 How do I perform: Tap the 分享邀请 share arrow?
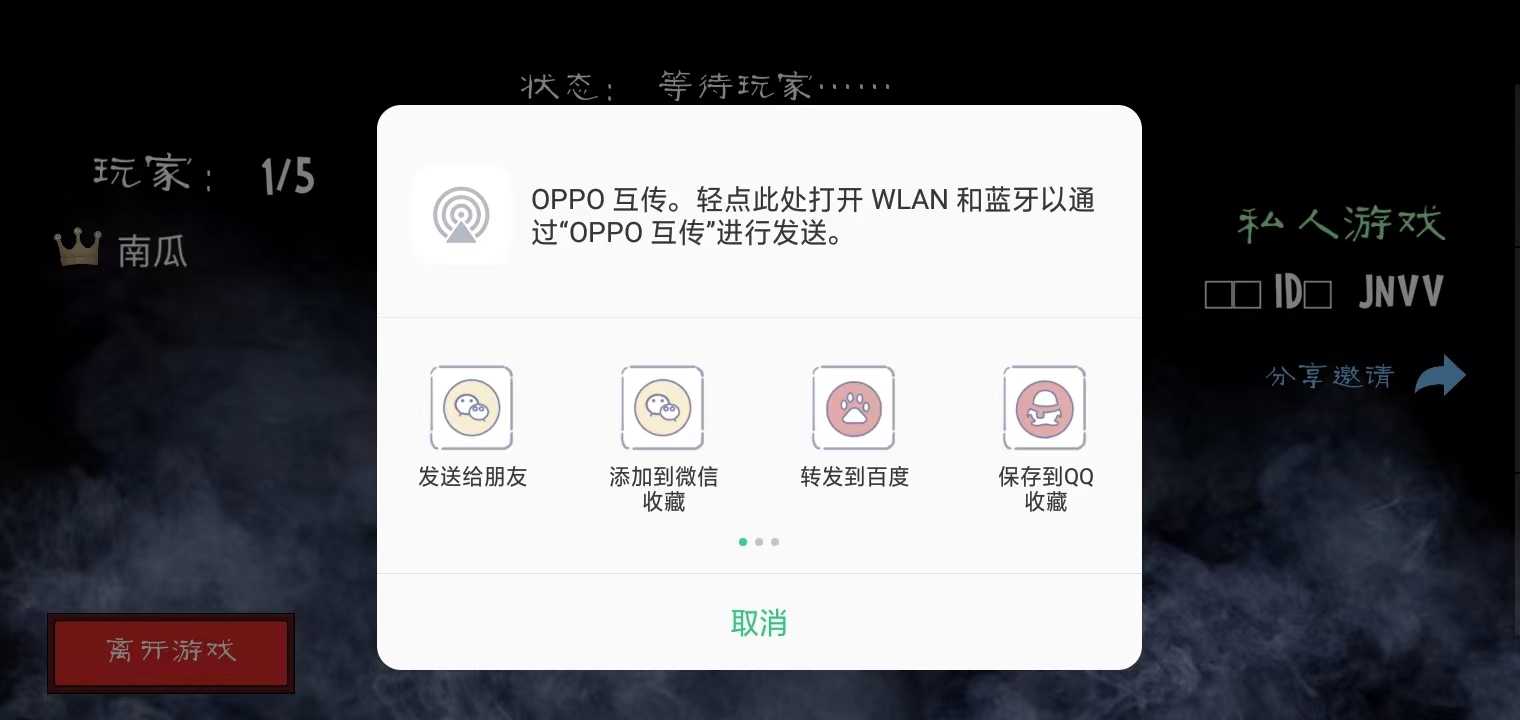point(1440,376)
